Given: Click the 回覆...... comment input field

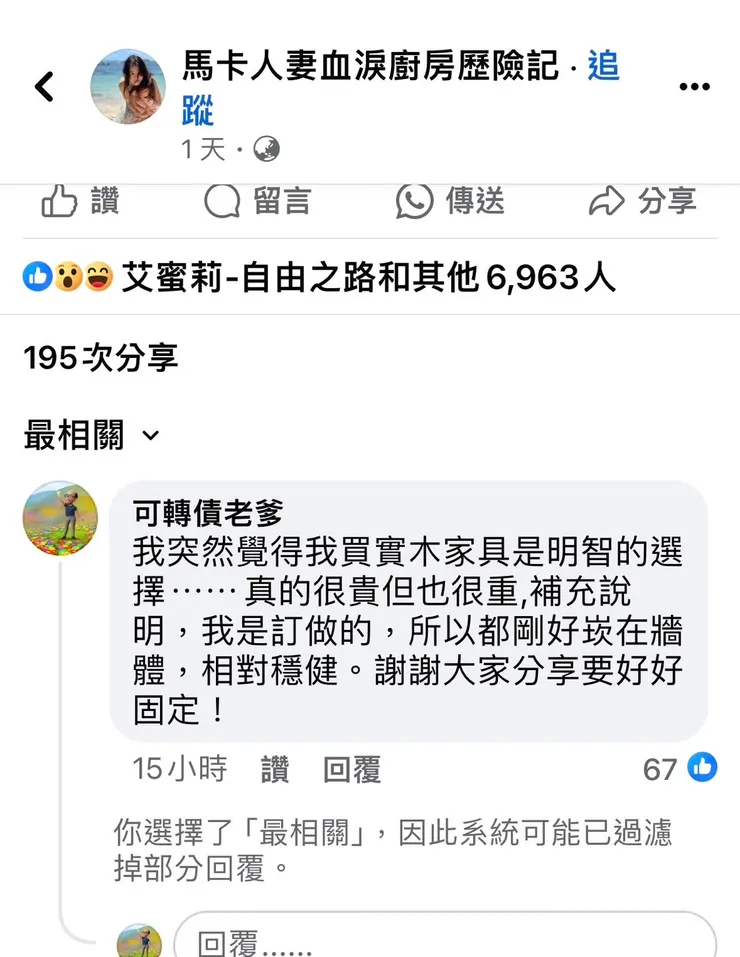Looking at the screenshot, I should 430,938.
